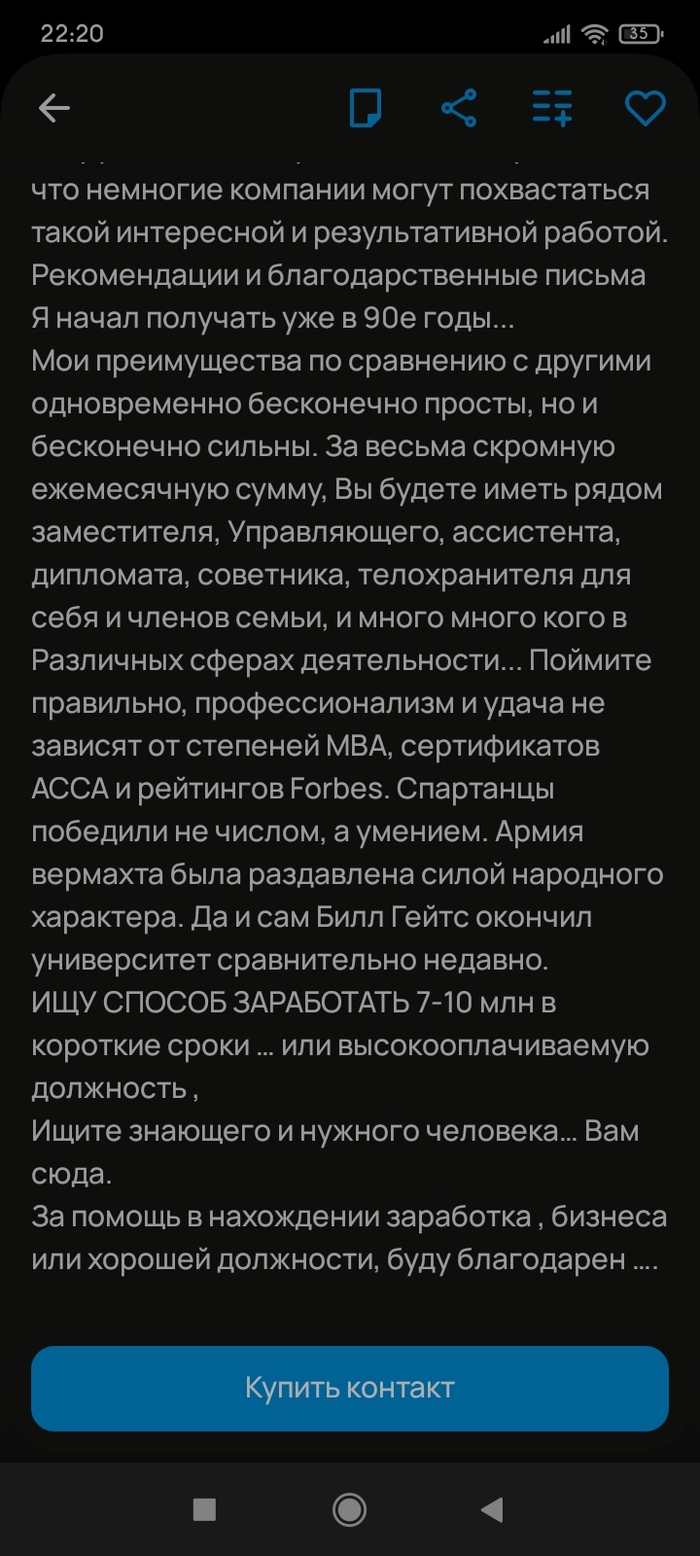Open recent apps from the navigation bar
The image size is (700, 1556).
pyautogui.click(x=204, y=1510)
